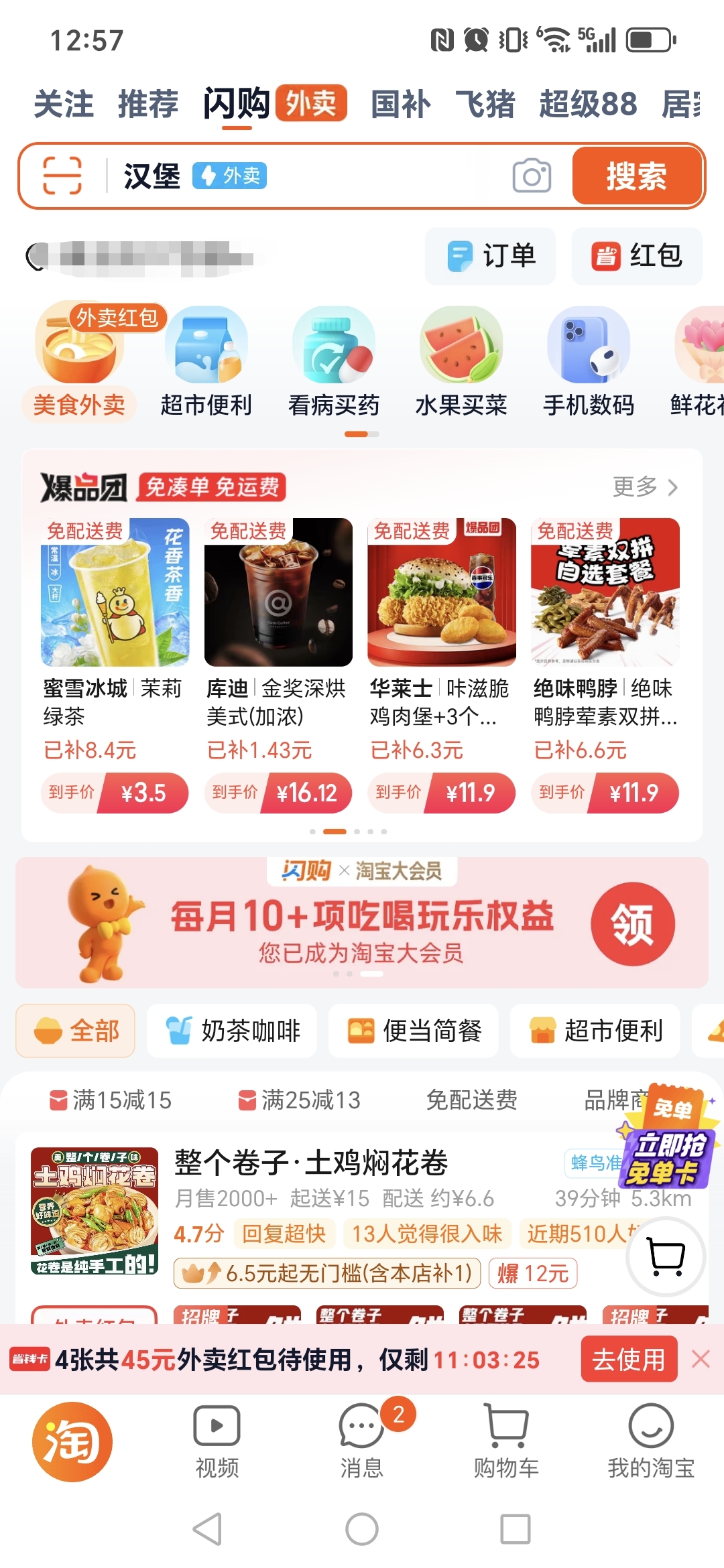
Task: Open the 整个卷子·土鸡焖花卷 restaurant
Action: (311, 1163)
